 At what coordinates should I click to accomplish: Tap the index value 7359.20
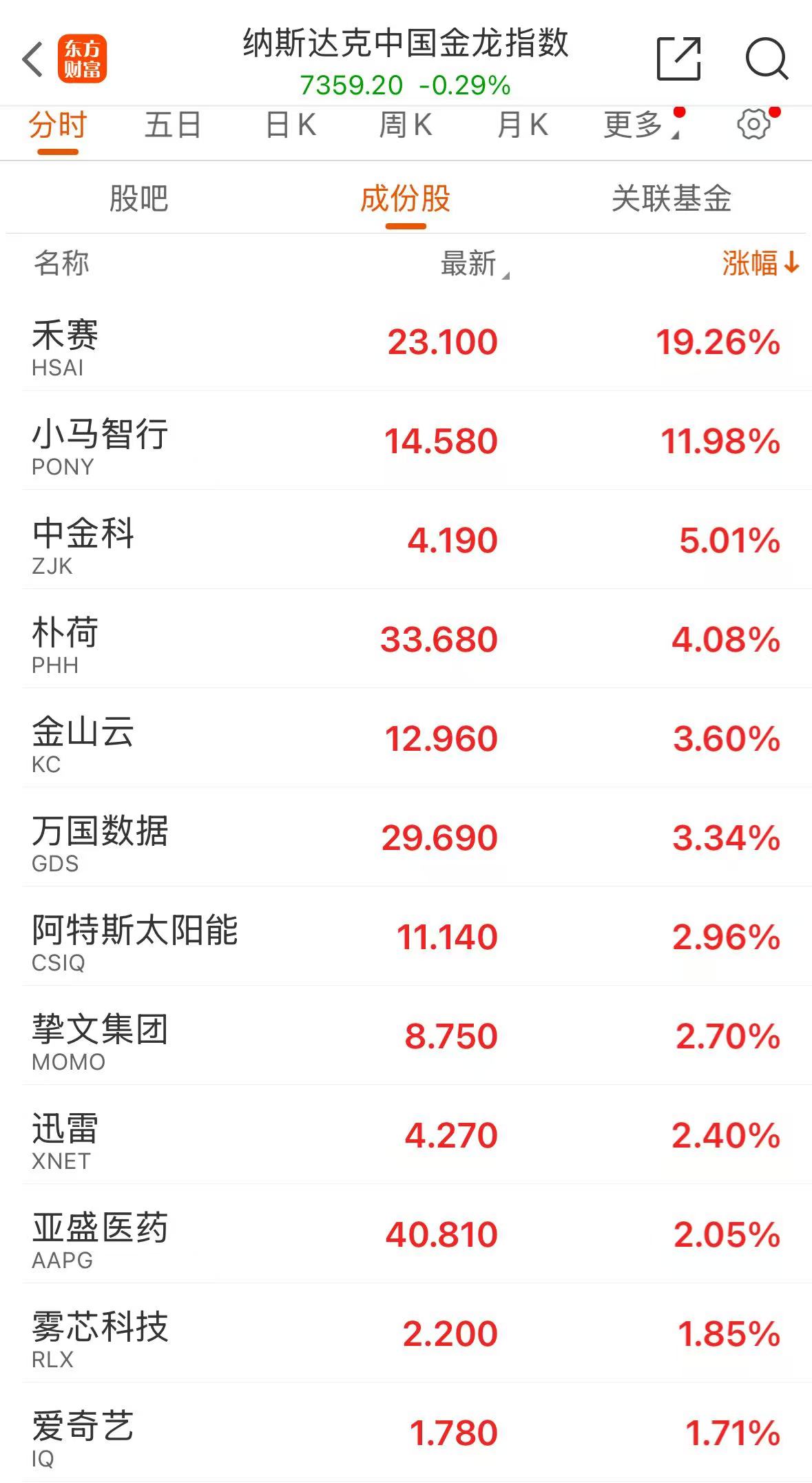tap(349, 86)
